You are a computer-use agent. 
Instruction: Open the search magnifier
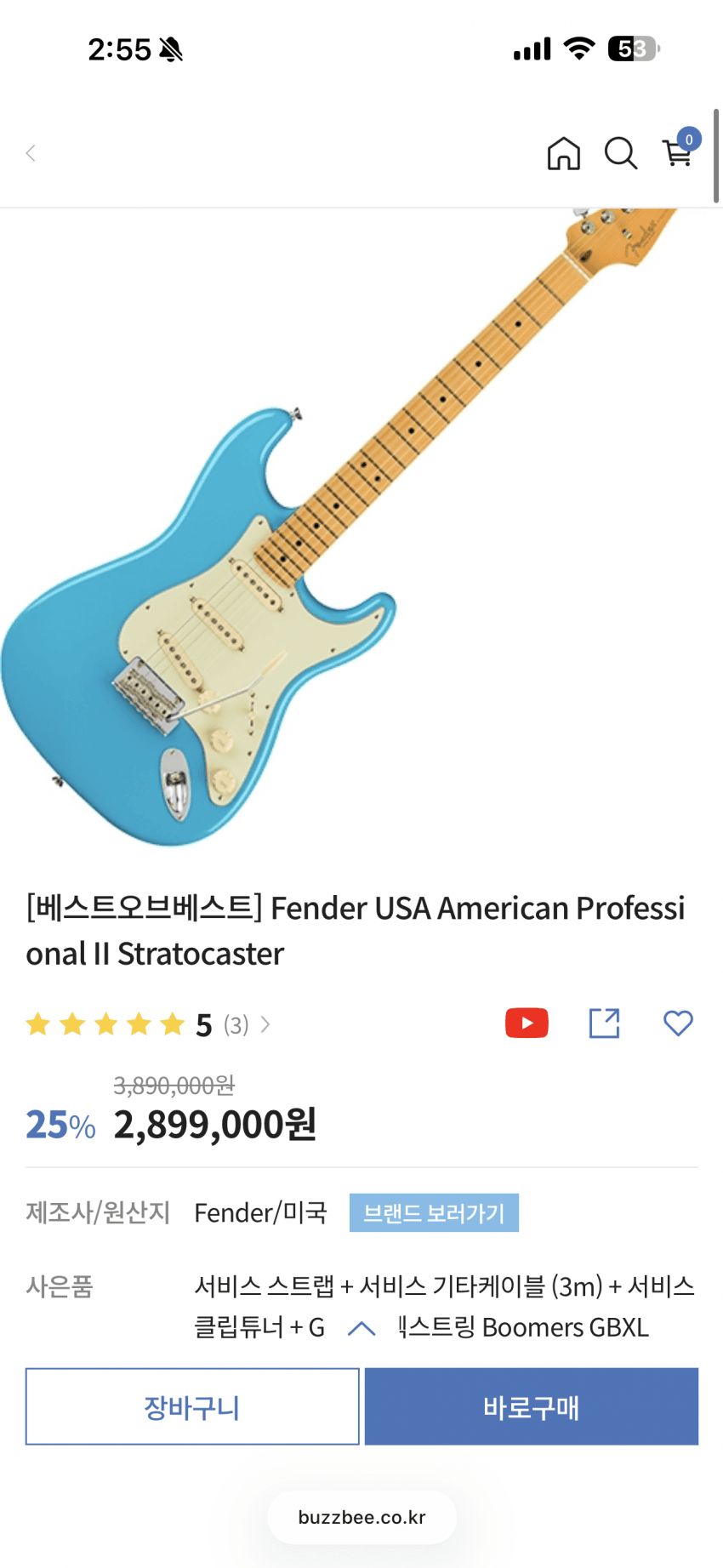coord(620,154)
